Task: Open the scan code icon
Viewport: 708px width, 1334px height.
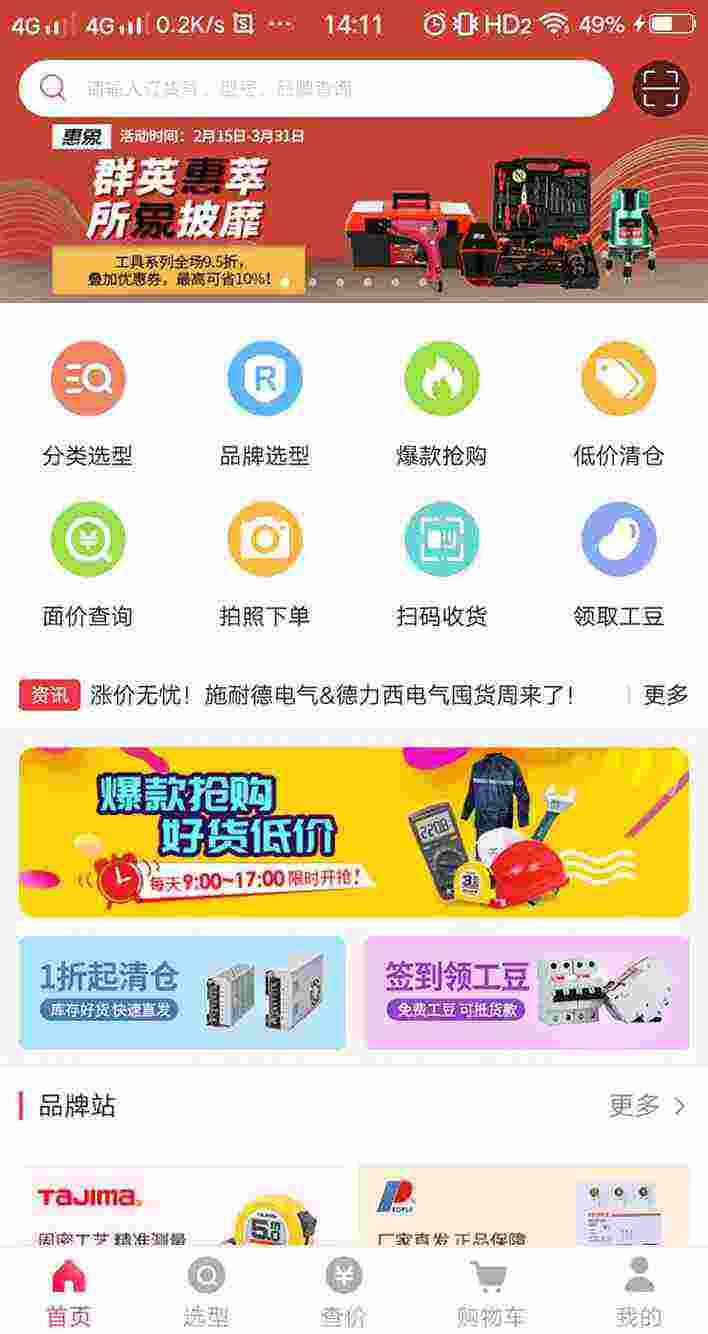Action: [x=661, y=89]
